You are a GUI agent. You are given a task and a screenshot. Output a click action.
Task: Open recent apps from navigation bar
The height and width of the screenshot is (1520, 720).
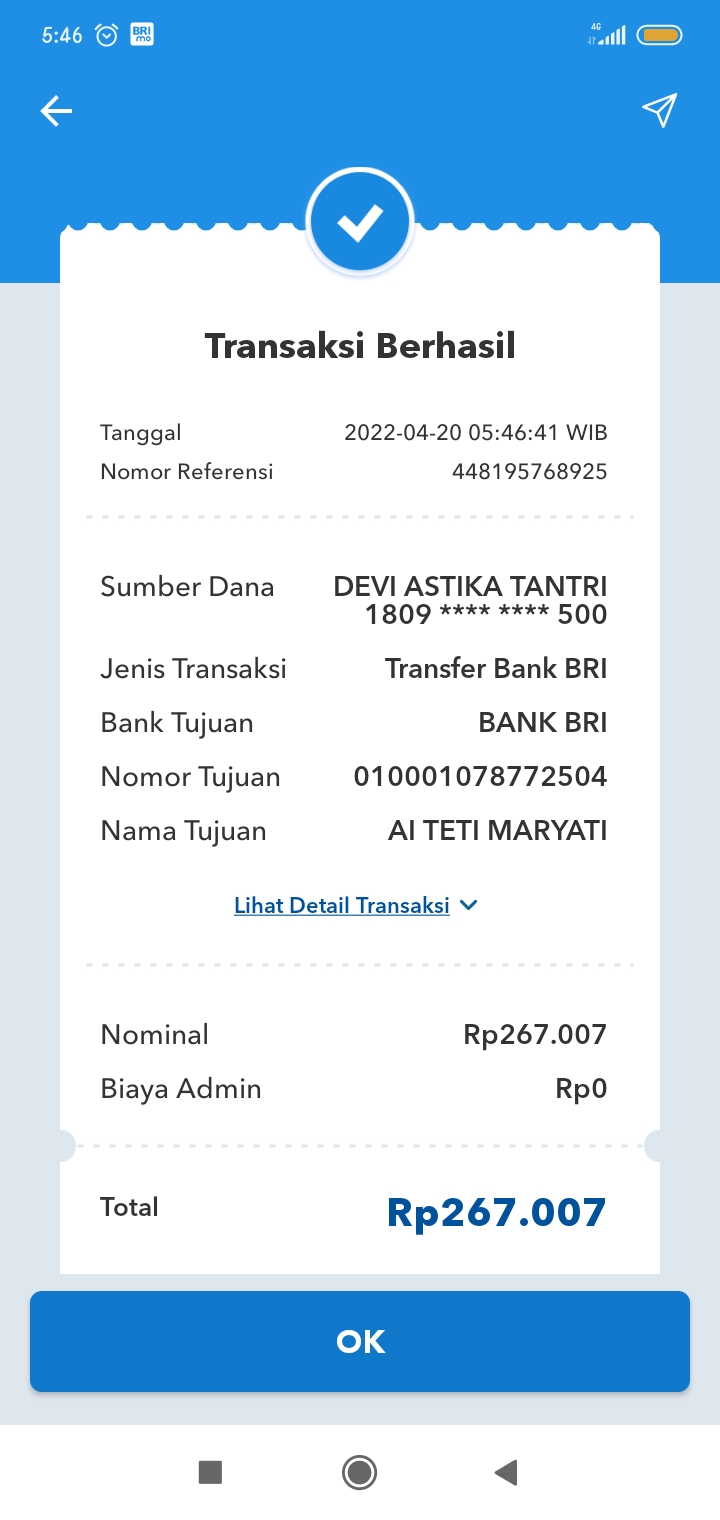pos(210,1472)
